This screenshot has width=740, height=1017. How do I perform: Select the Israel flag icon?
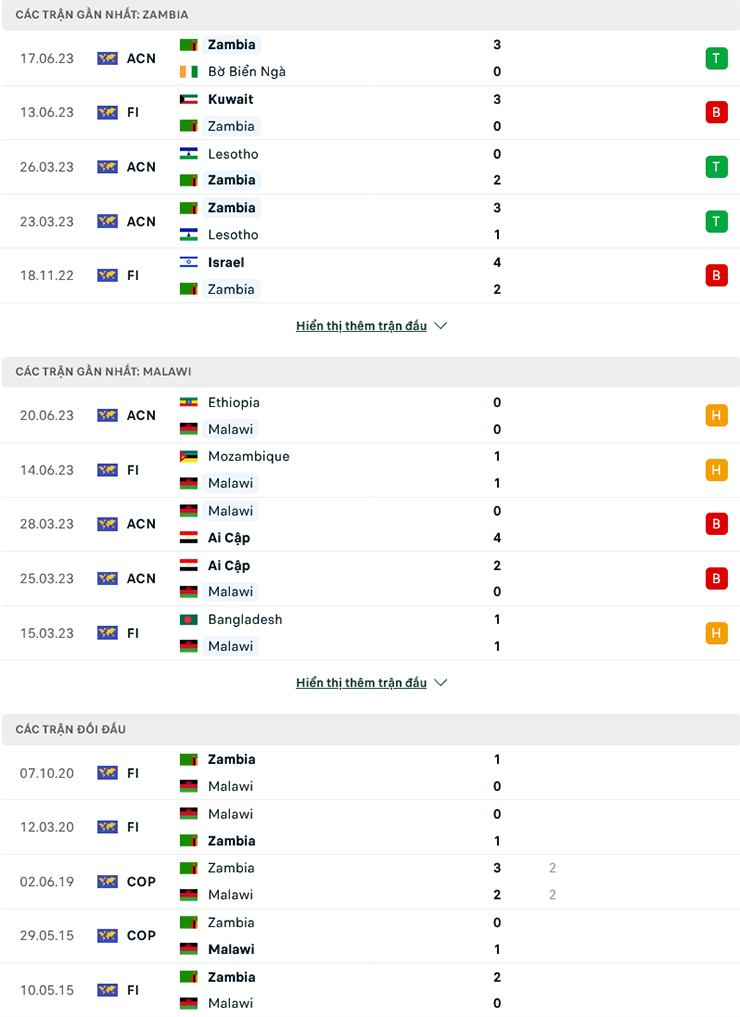point(186,262)
